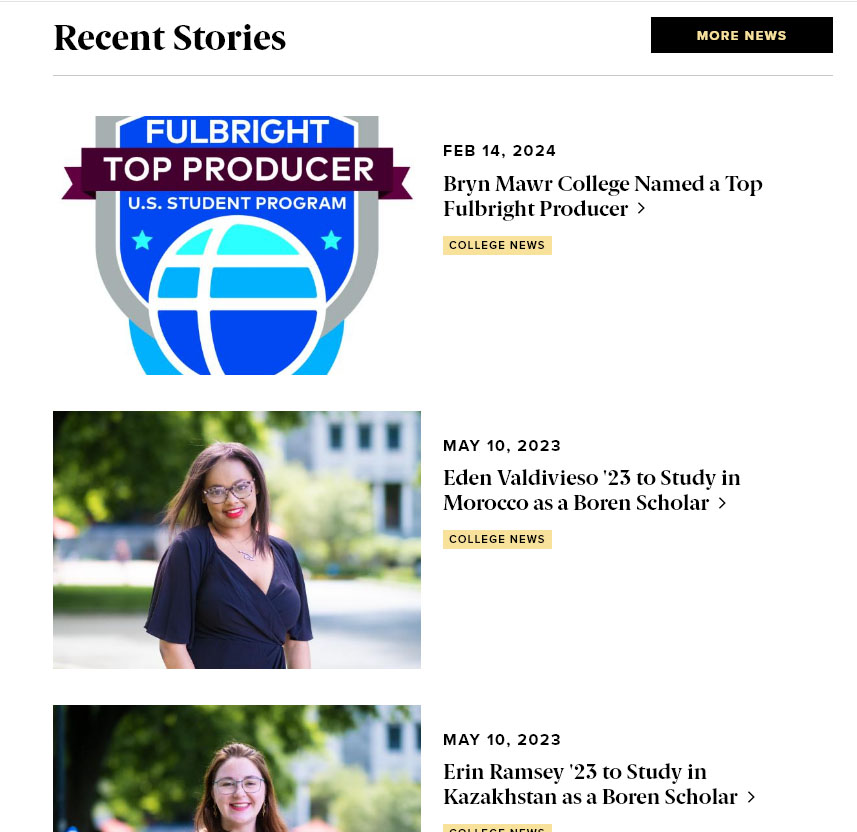Read Bryn Mawr Top Fulbright Producer story

click(x=602, y=196)
